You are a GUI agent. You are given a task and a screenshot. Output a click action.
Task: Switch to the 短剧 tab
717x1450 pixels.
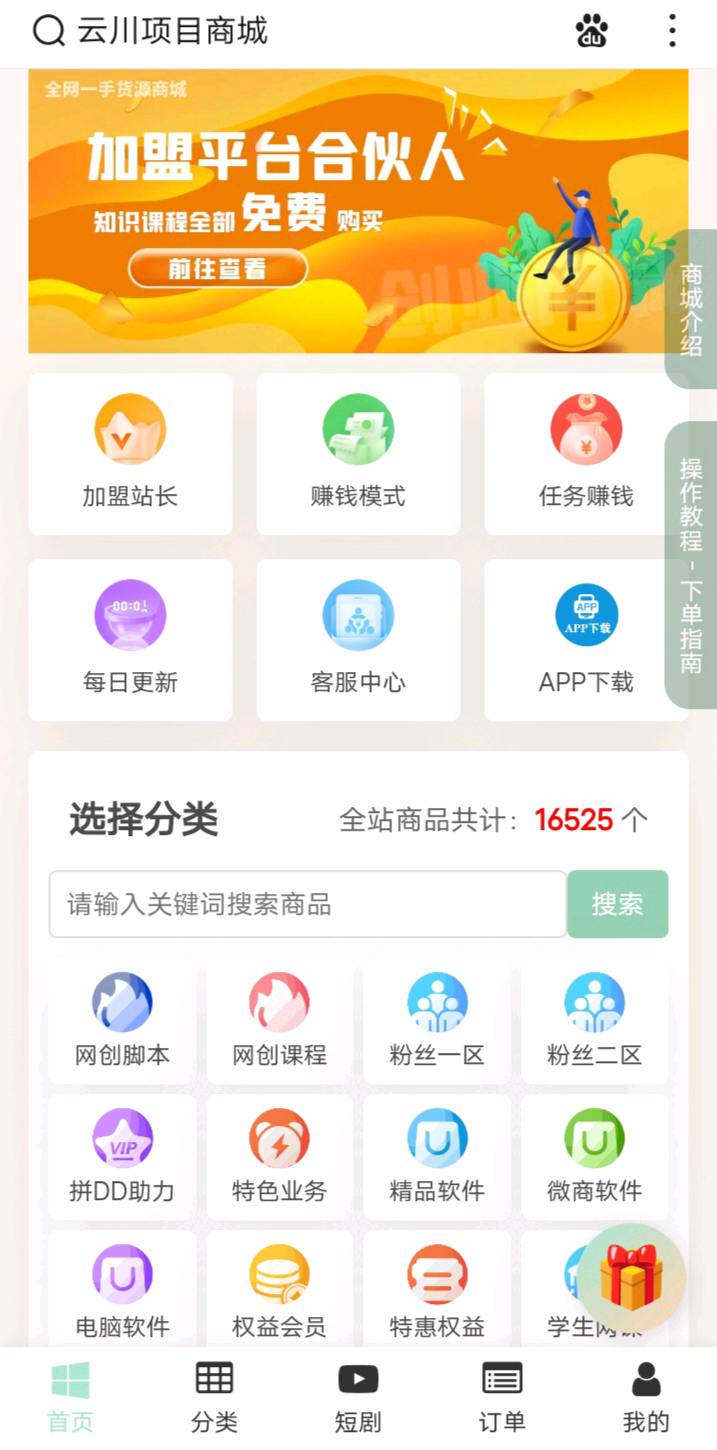coord(358,1397)
